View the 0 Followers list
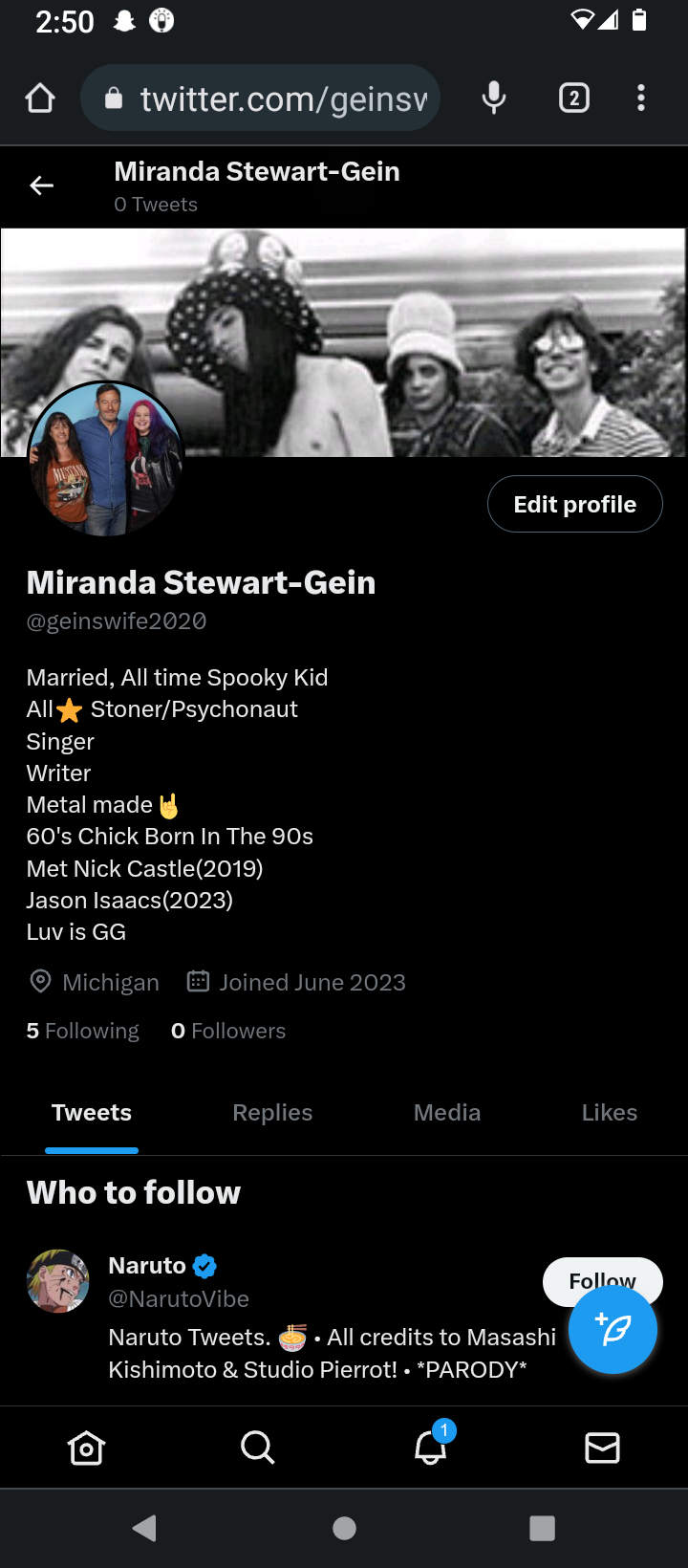Image resolution: width=688 pixels, height=1568 pixels. [x=228, y=1031]
